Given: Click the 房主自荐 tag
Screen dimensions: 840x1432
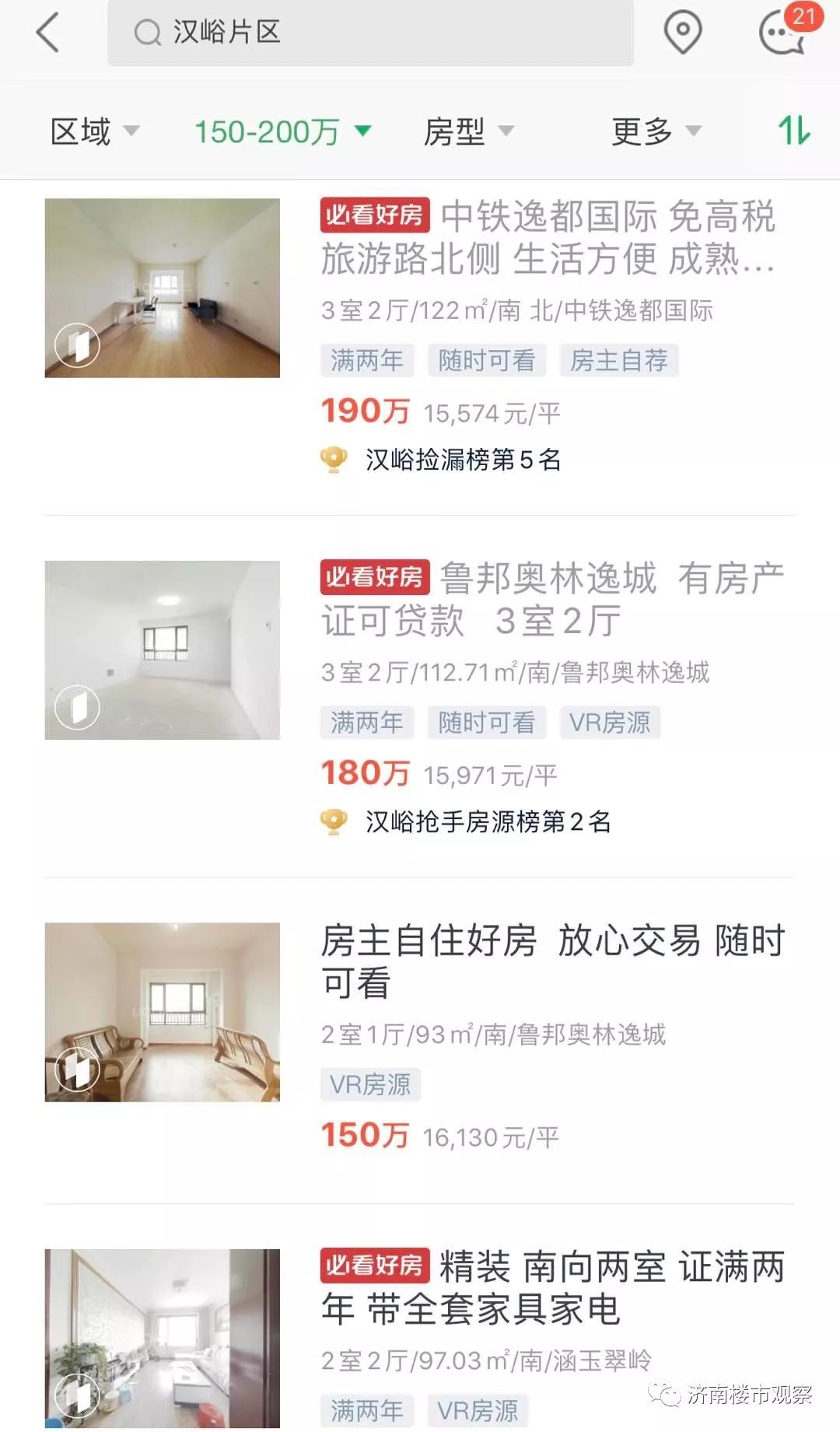Looking at the screenshot, I should 620,360.
